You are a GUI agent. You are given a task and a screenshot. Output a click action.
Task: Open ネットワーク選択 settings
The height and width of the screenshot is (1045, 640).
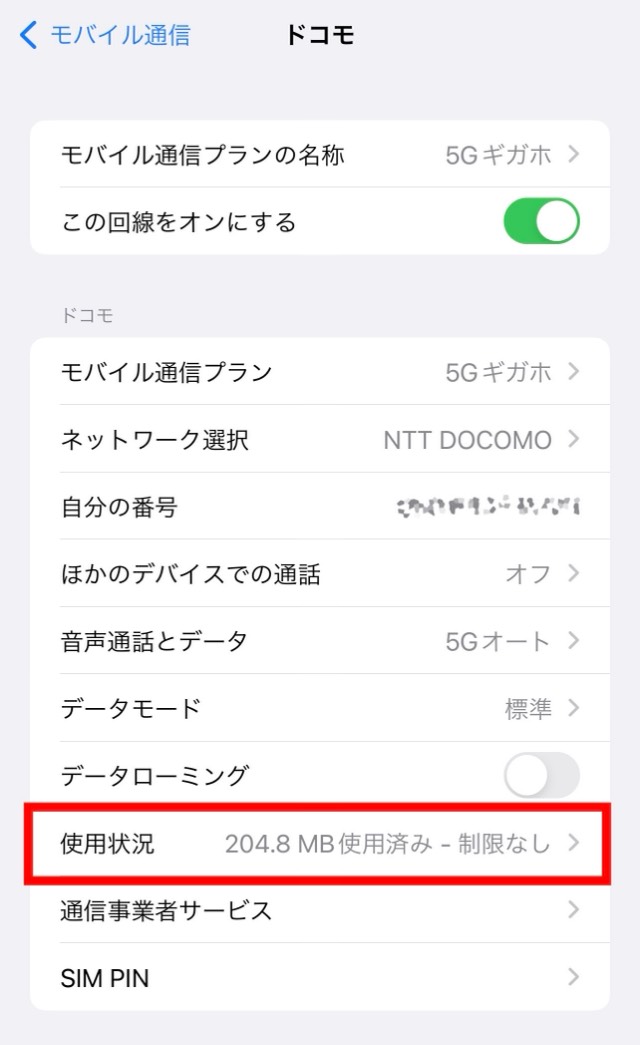coord(320,439)
